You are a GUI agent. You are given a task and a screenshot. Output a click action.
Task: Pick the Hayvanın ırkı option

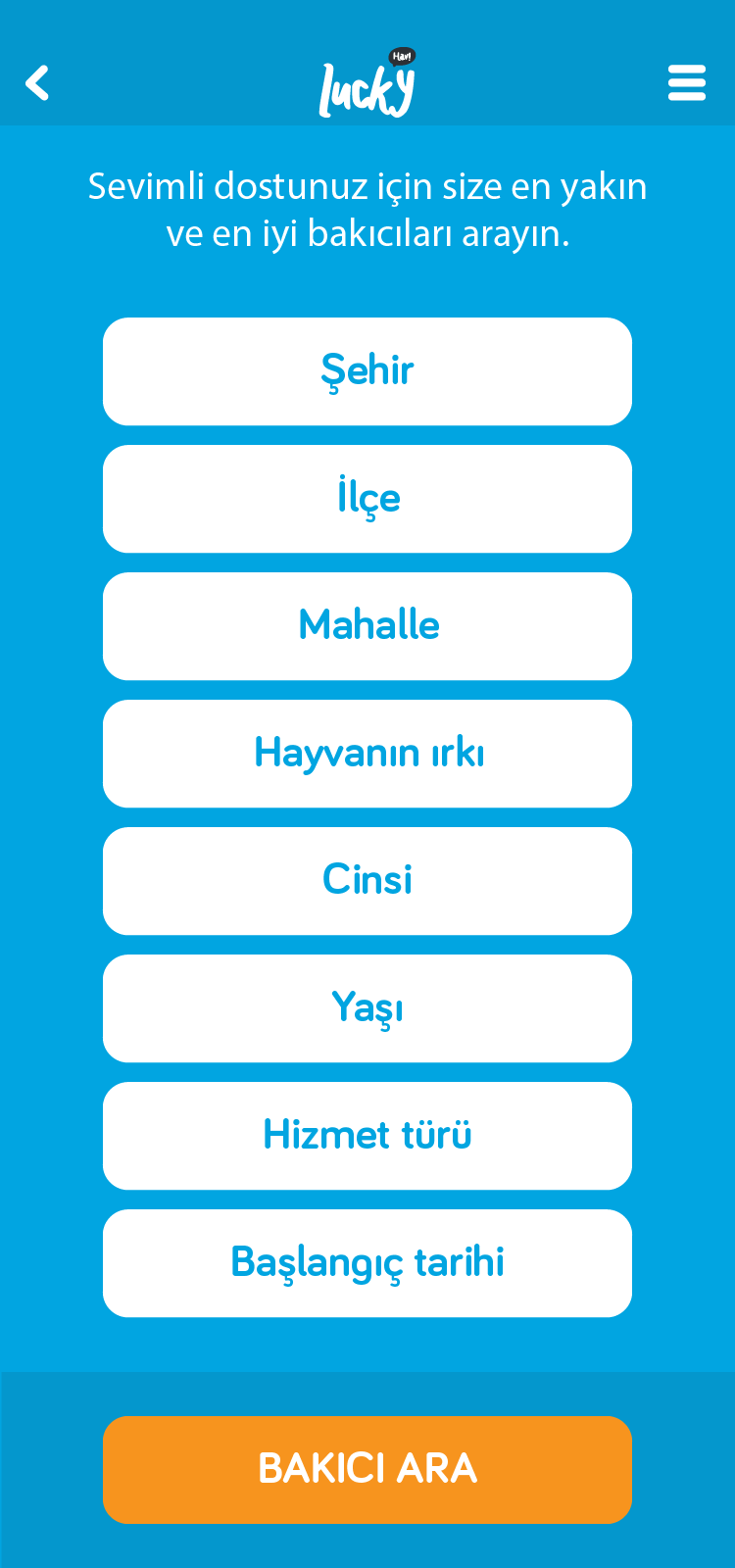coord(367,754)
